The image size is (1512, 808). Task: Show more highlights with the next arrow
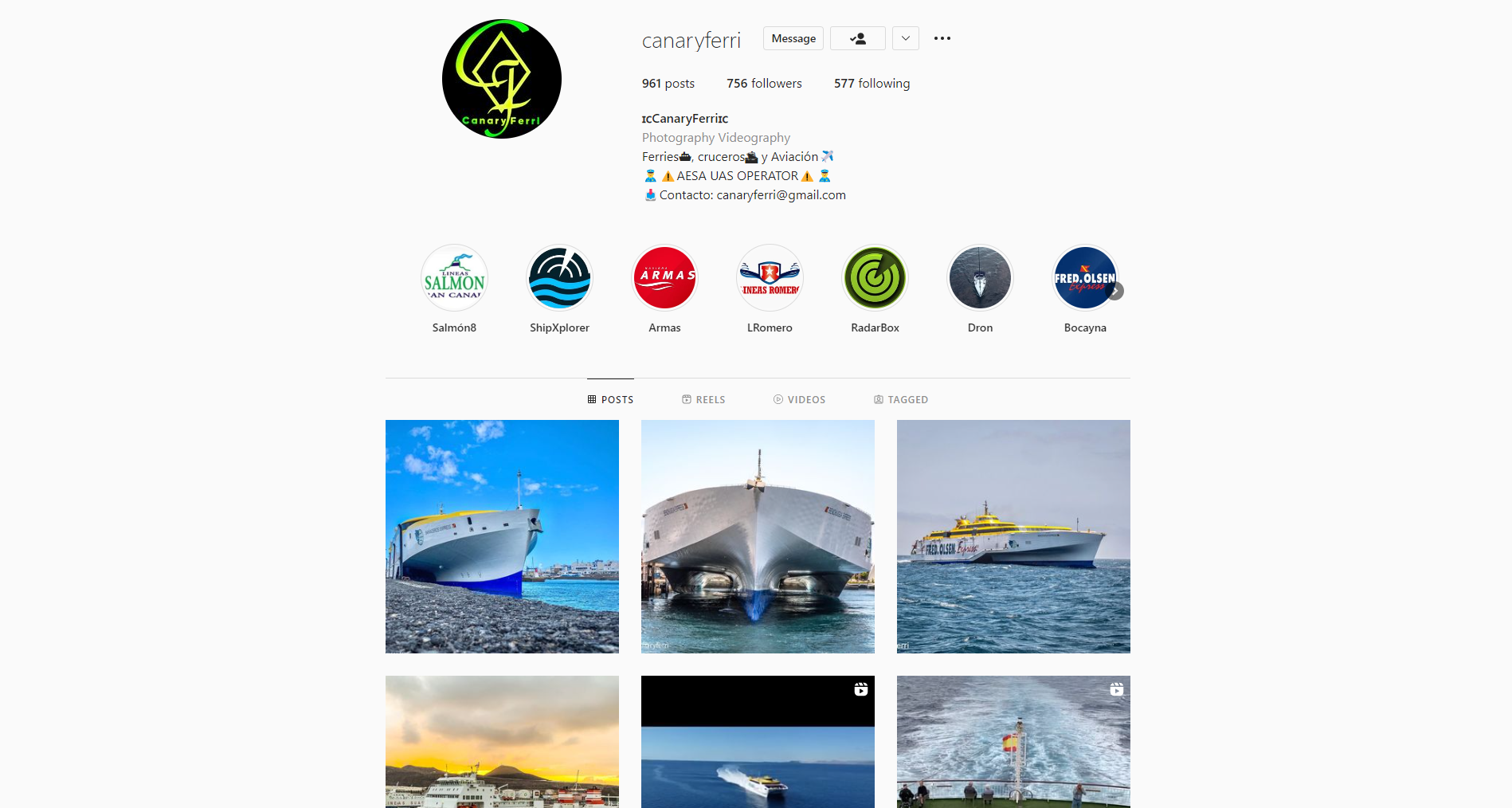[1115, 291]
